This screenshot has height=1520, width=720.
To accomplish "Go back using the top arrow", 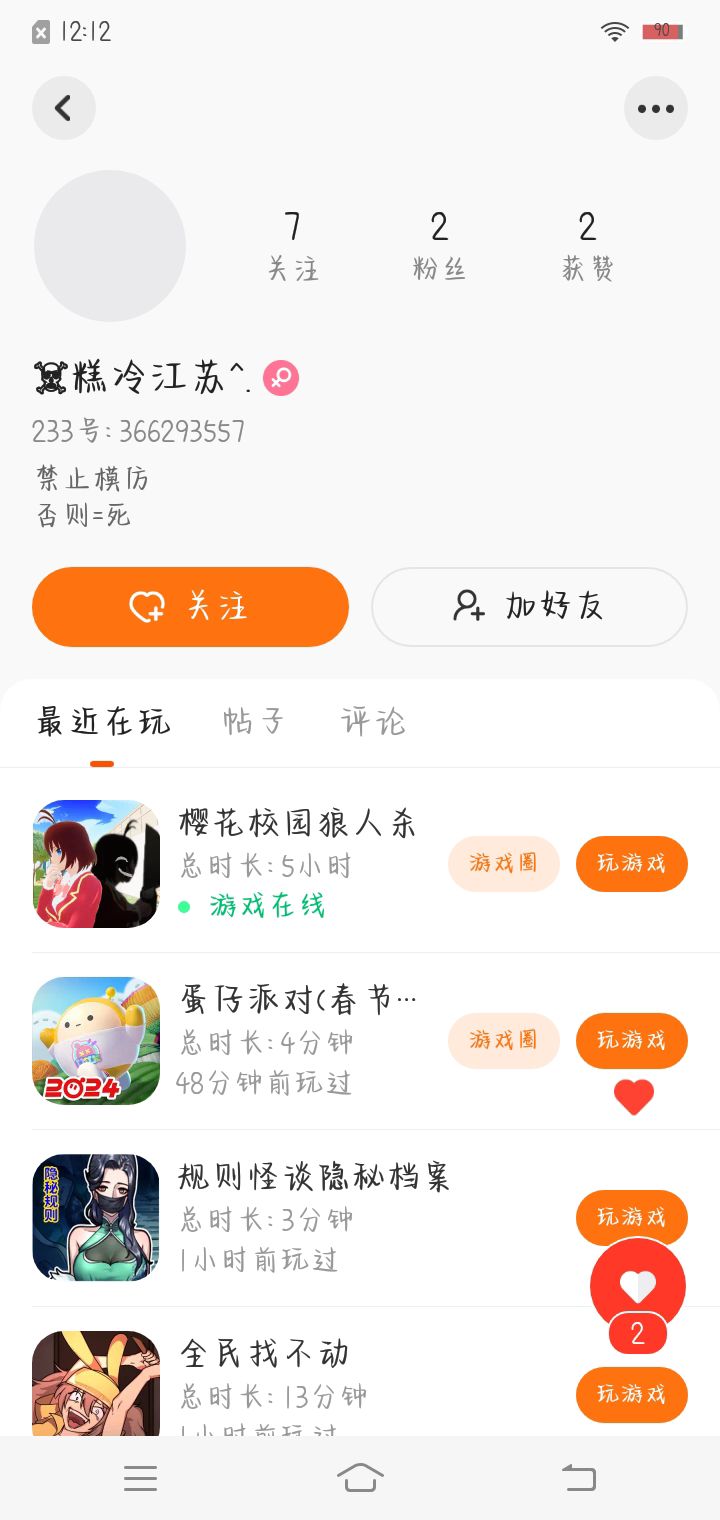I will (x=63, y=108).
